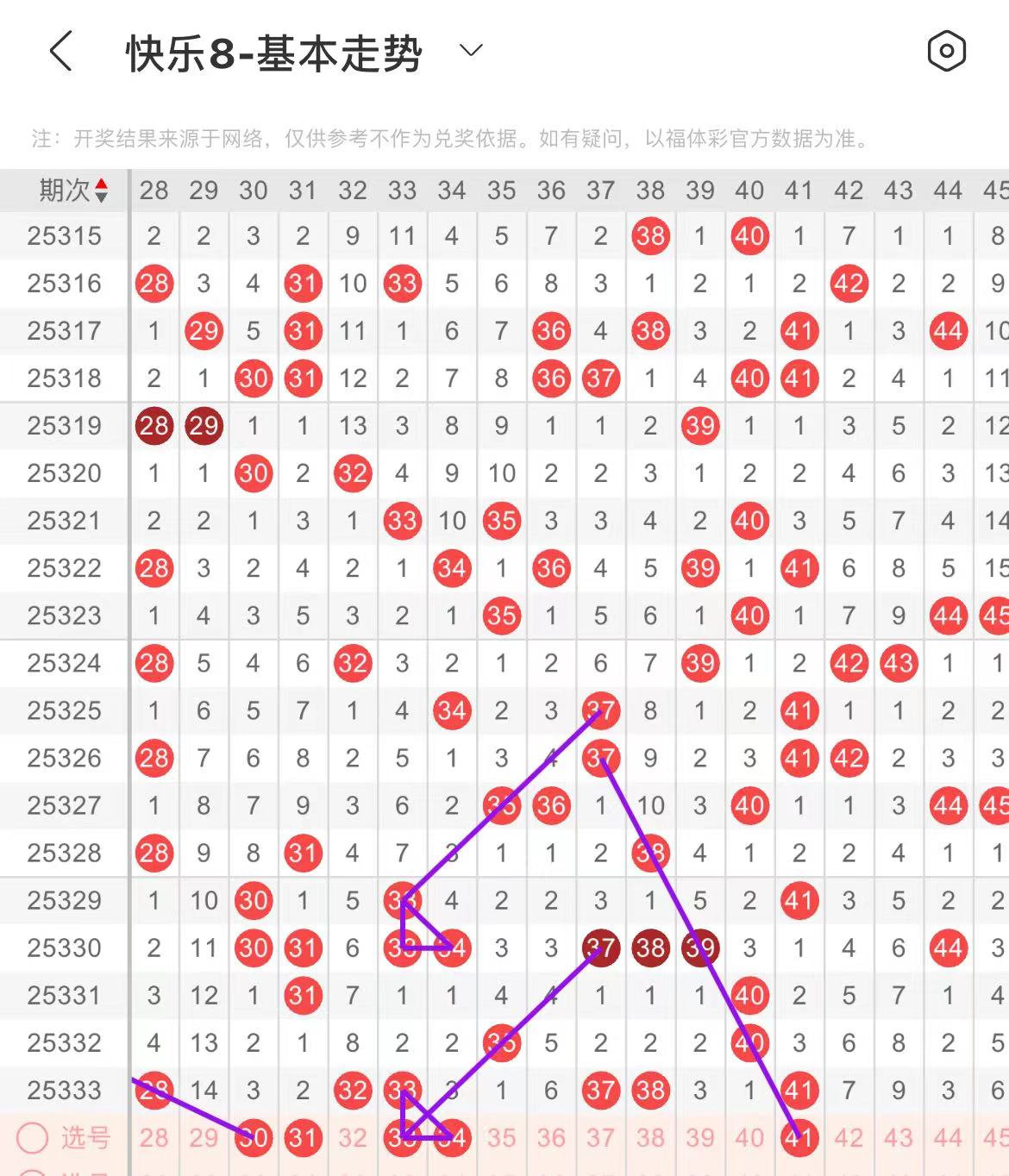
Task: Open the chart settings hexagon icon
Action: 946,52
